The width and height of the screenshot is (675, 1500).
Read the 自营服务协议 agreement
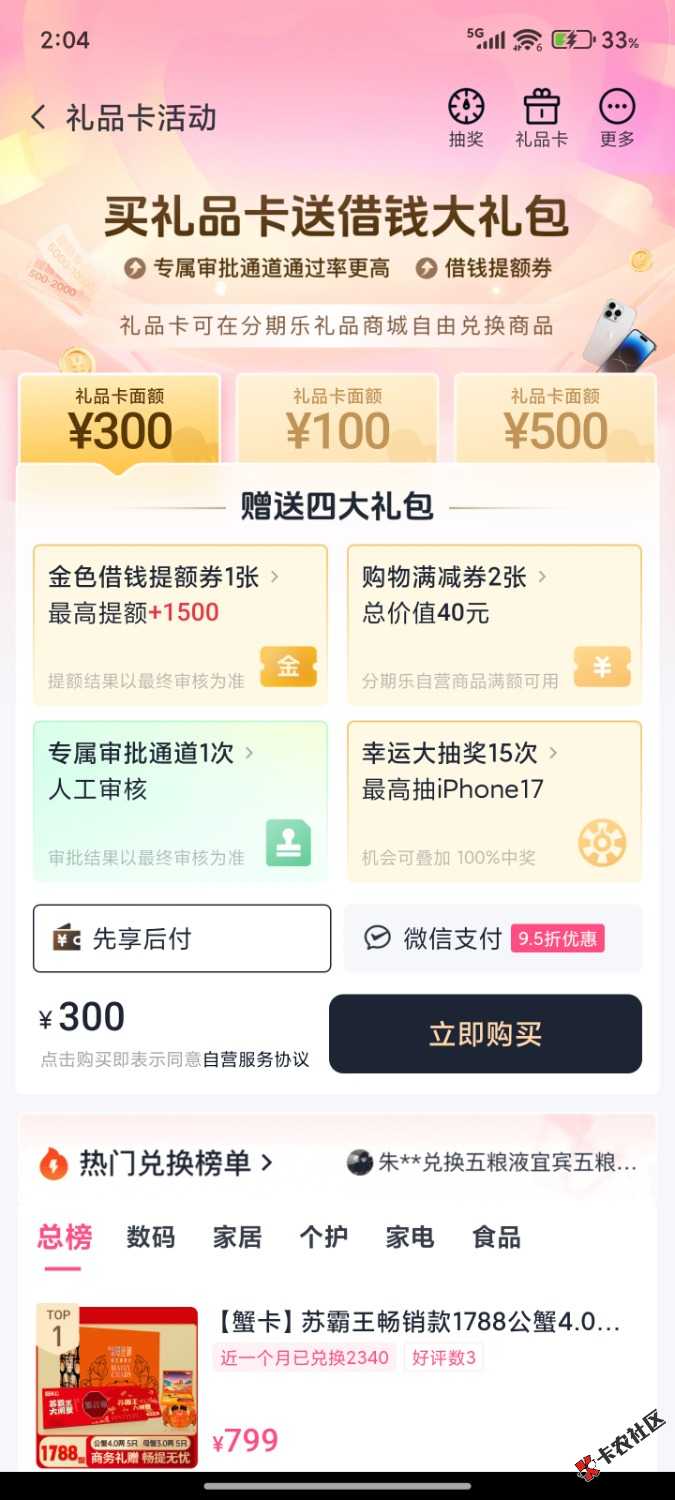coord(256,1060)
